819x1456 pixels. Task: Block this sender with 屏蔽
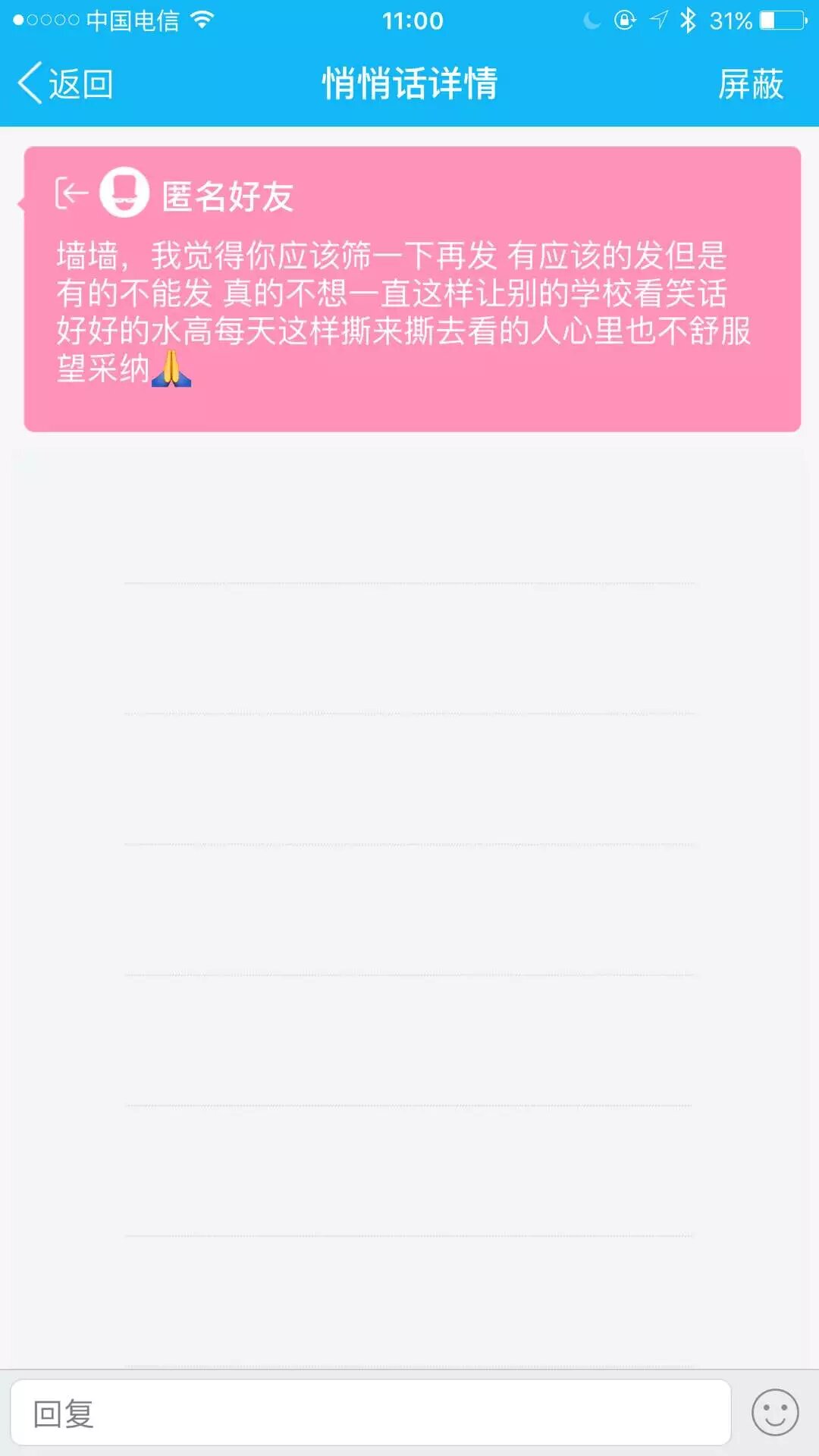click(x=750, y=83)
